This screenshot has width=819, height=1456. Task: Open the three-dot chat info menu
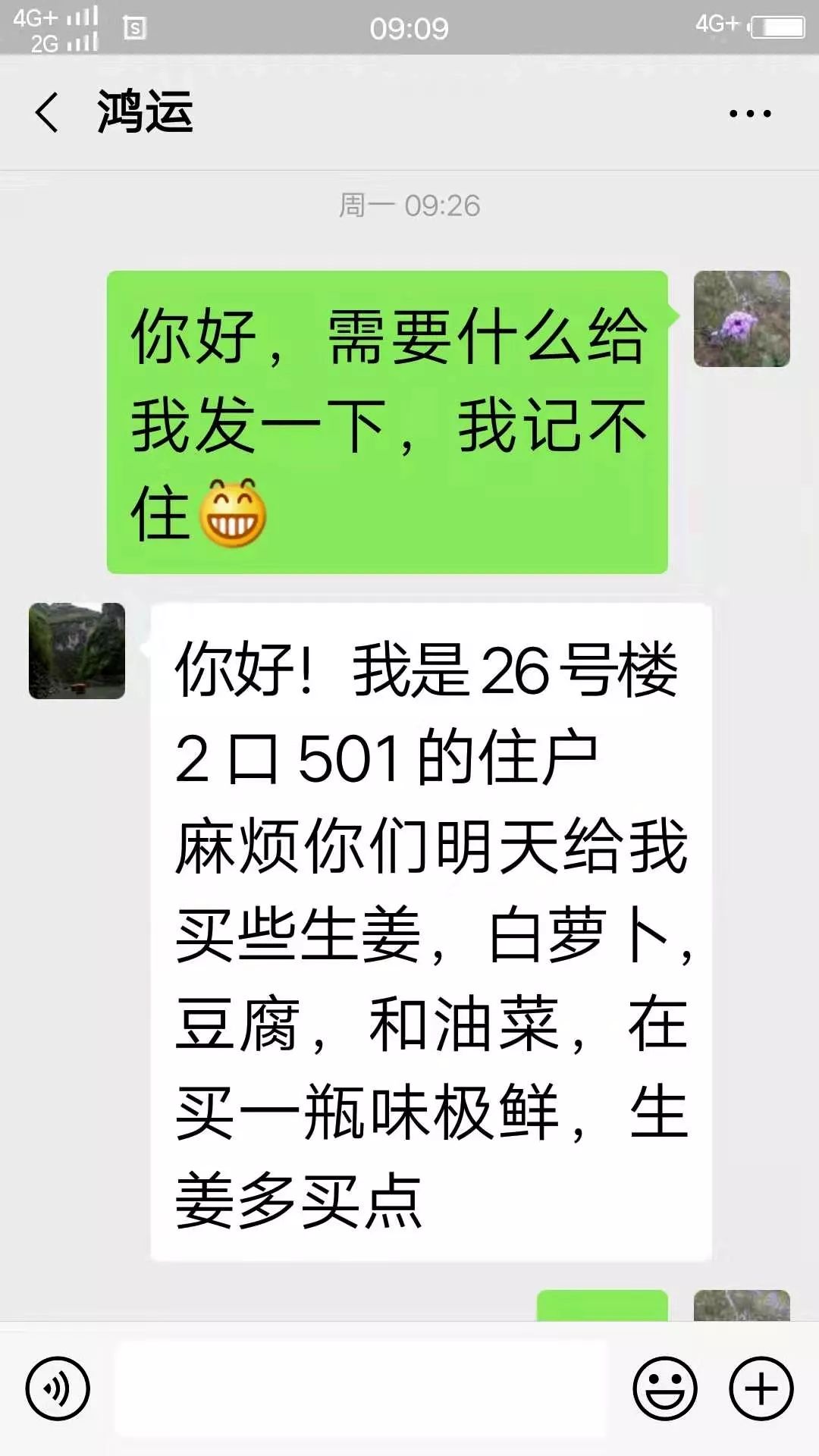[x=749, y=114]
